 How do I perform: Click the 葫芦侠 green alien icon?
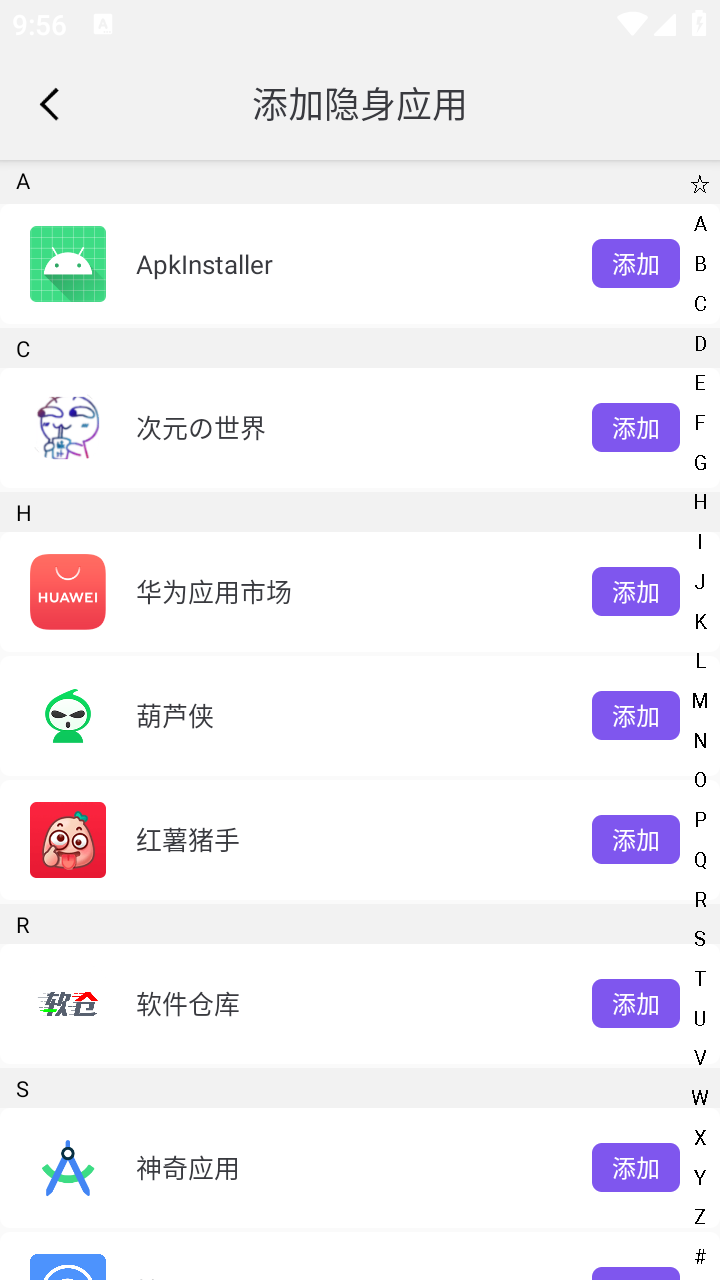pos(67,715)
